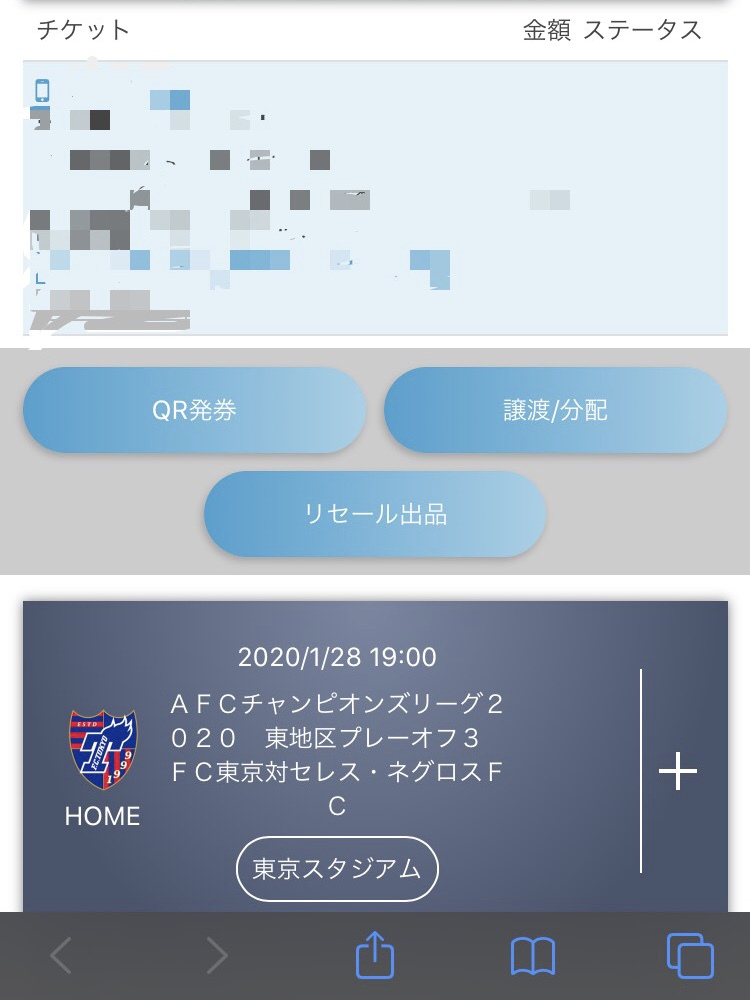
Task: Select the highlighted ticket row
Action: pos(375,198)
